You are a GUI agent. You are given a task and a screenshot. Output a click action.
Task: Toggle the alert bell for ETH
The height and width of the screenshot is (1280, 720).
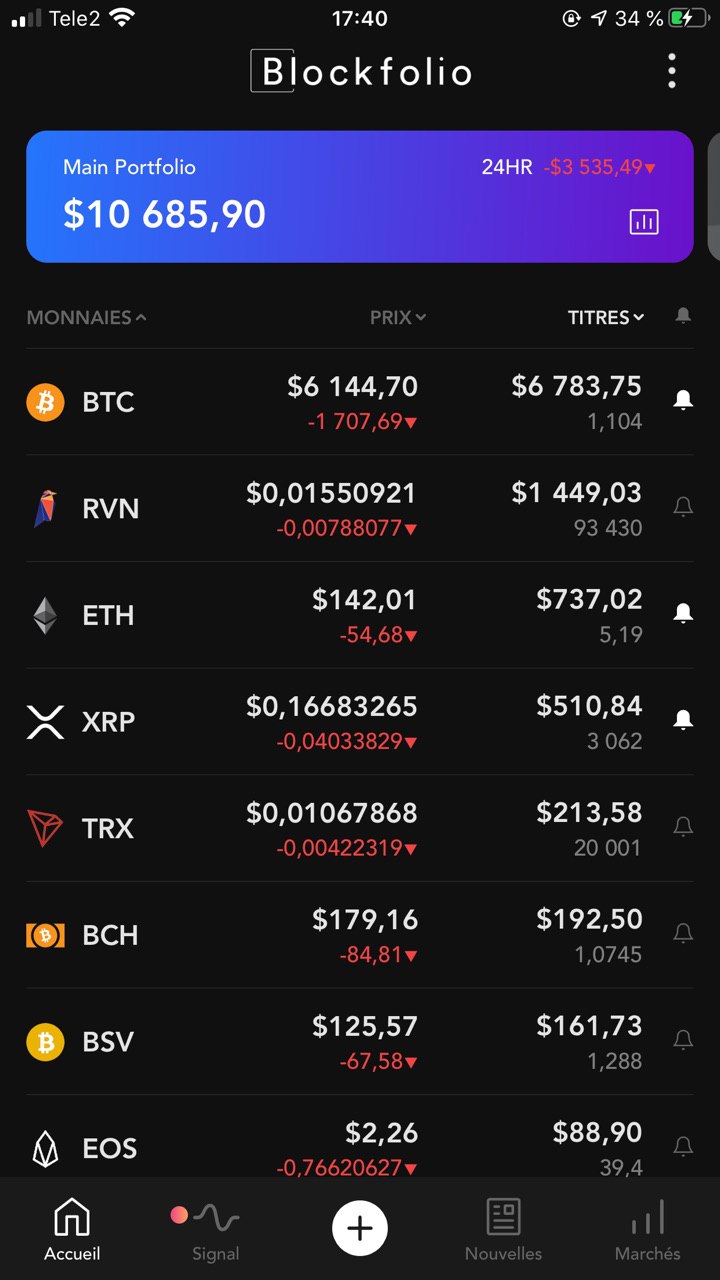point(683,614)
